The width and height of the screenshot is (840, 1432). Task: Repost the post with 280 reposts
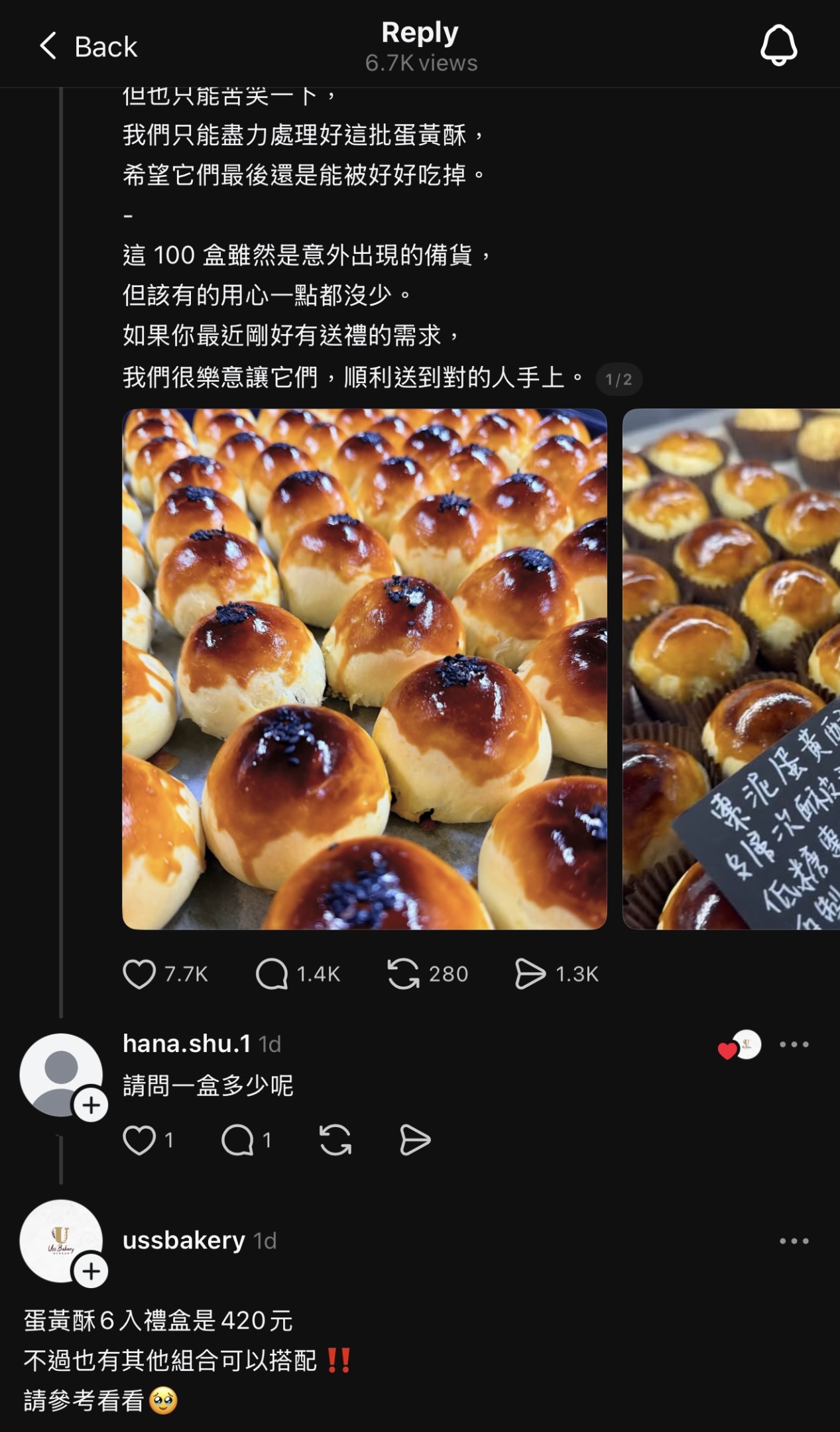tap(403, 974)
